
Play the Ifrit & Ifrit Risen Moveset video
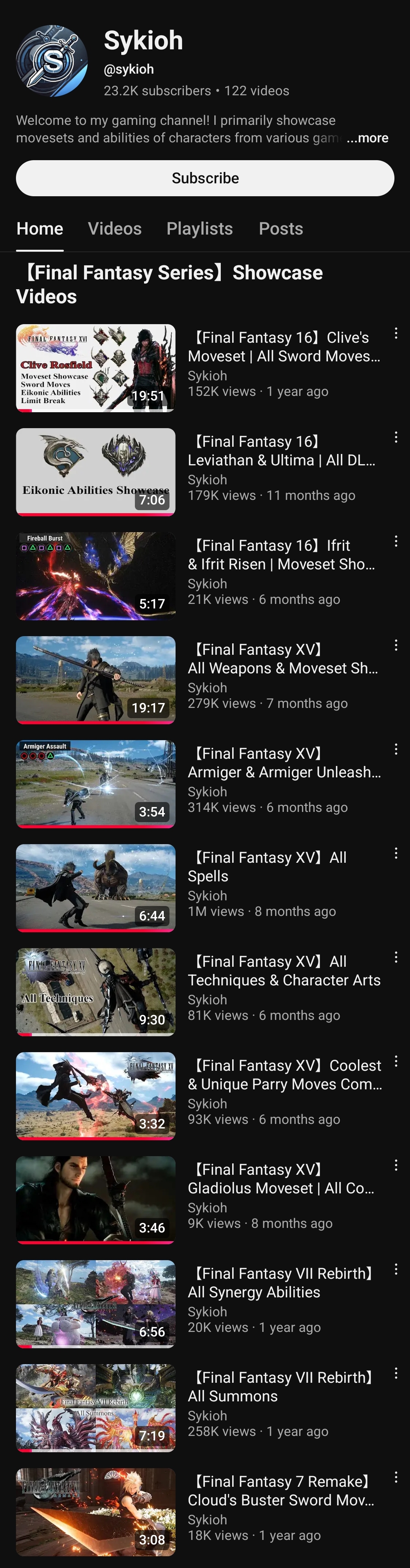(x=96, y=576)
